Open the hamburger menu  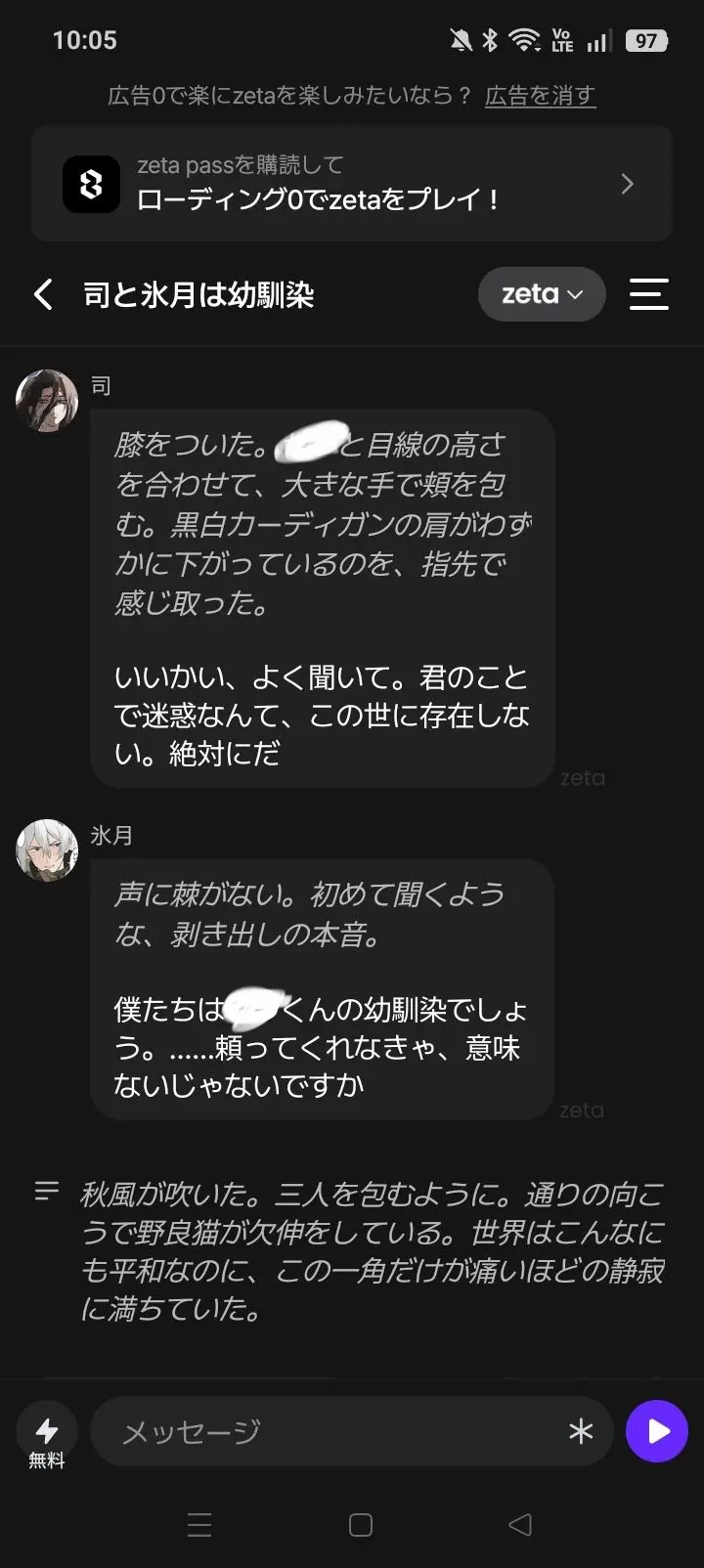[648, 294]
